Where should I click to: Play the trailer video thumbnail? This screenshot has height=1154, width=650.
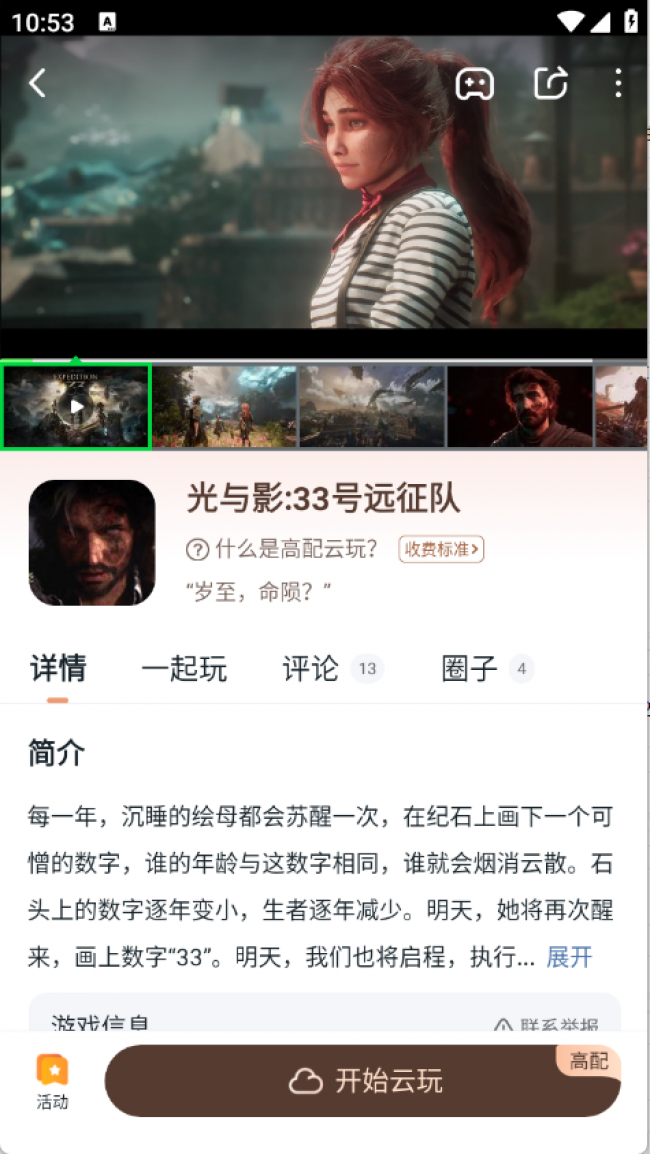[76, 406]
